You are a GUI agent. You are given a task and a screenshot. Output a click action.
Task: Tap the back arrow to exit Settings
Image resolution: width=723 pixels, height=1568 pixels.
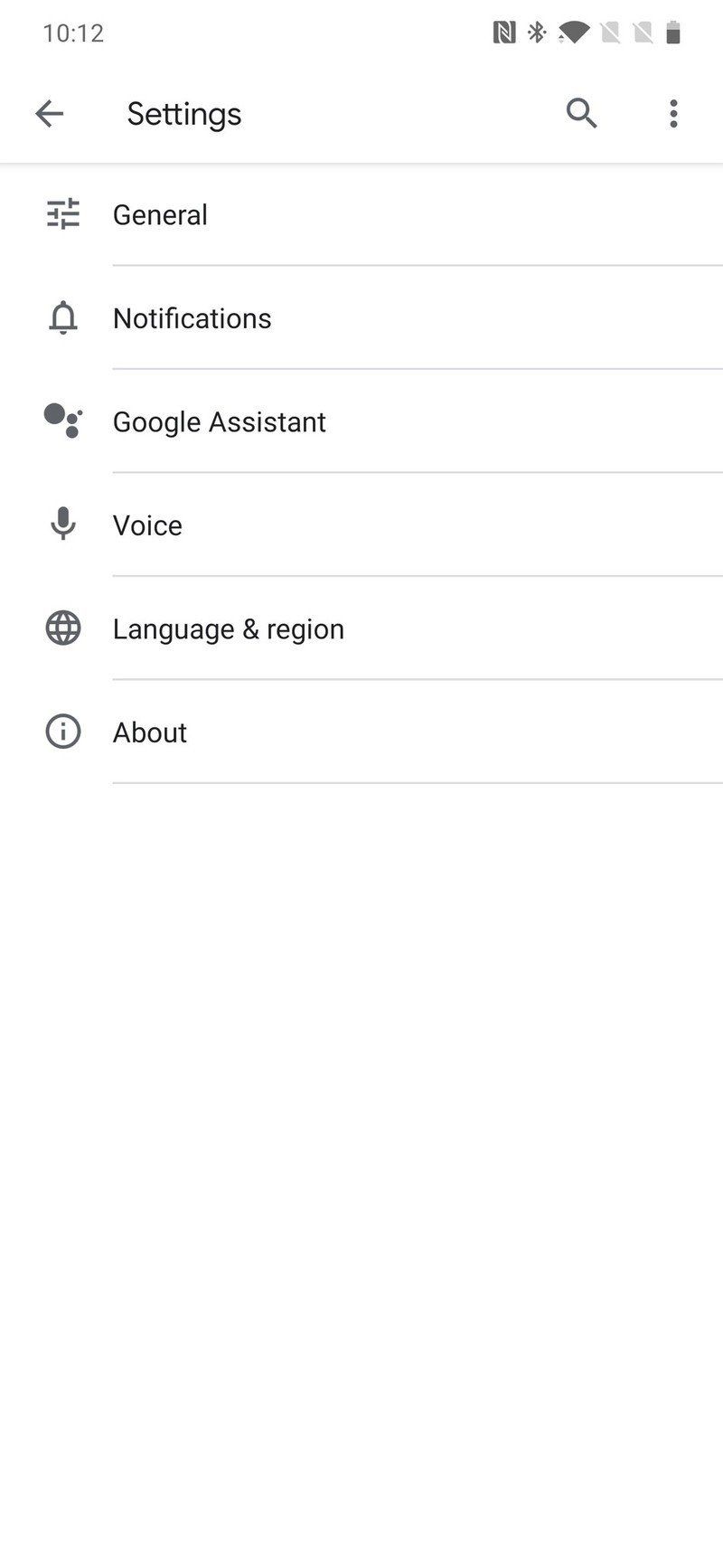click(50, 113)
